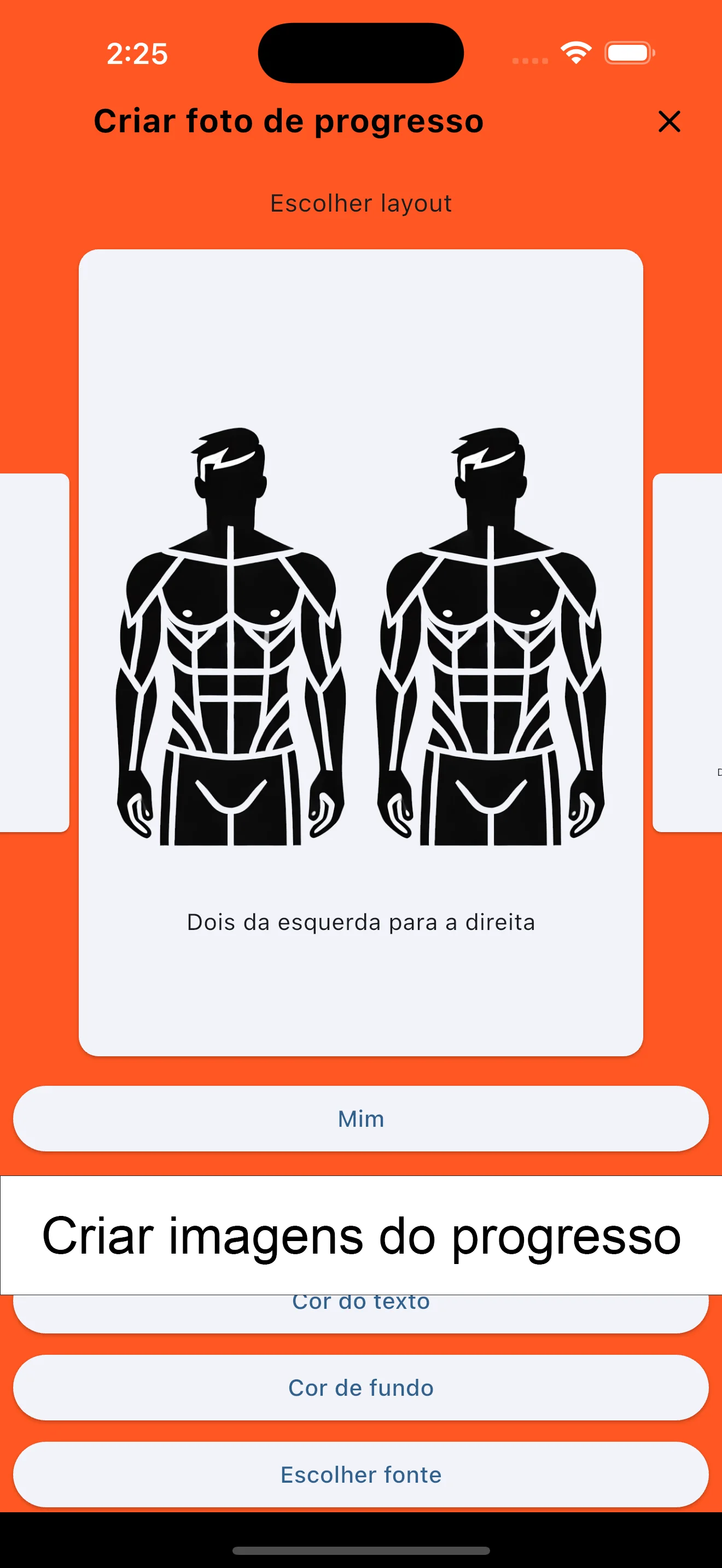Tap the Mim pill button again
This screenshot has width=722, height=1568.
pos(360,1118)
